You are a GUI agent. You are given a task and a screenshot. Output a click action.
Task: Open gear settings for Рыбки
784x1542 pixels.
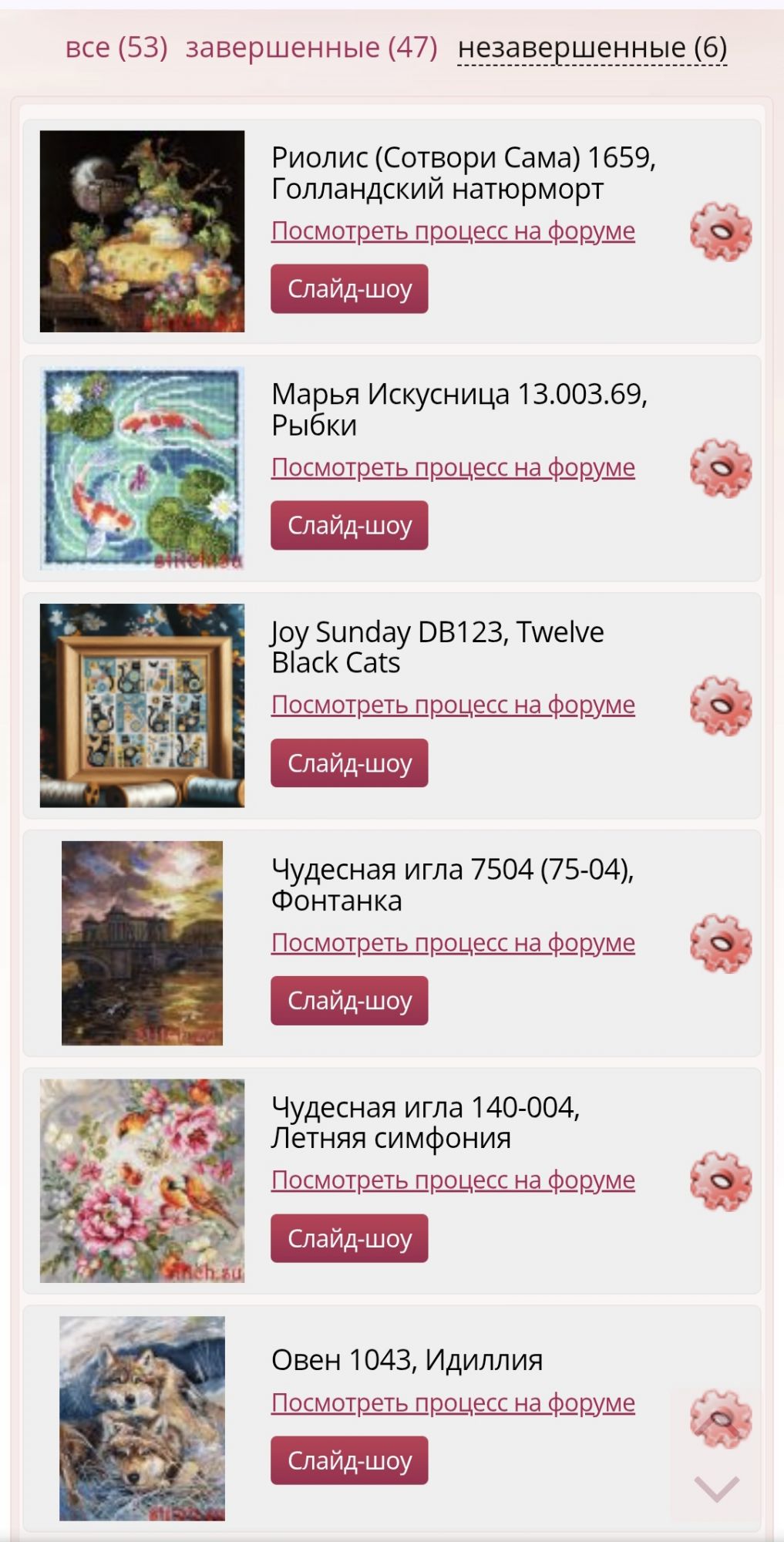tap(720, 468)
